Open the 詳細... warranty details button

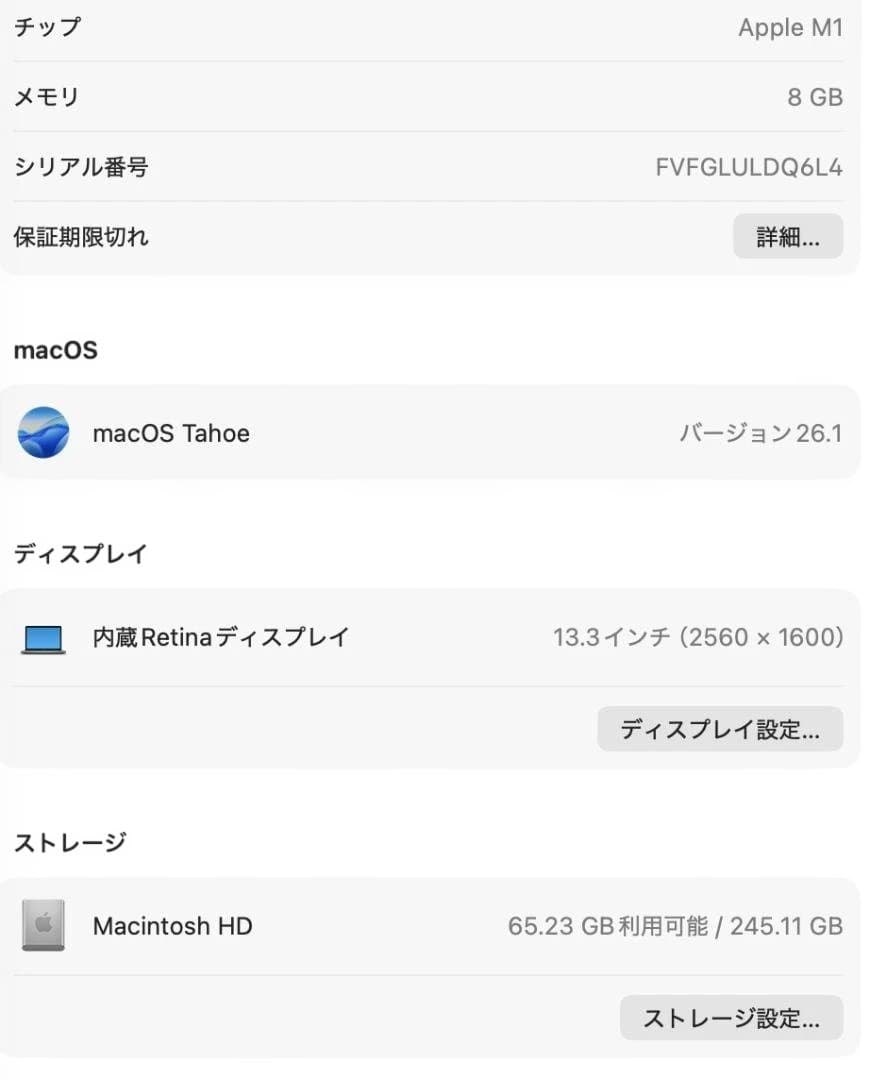click(x=787, y=237)
